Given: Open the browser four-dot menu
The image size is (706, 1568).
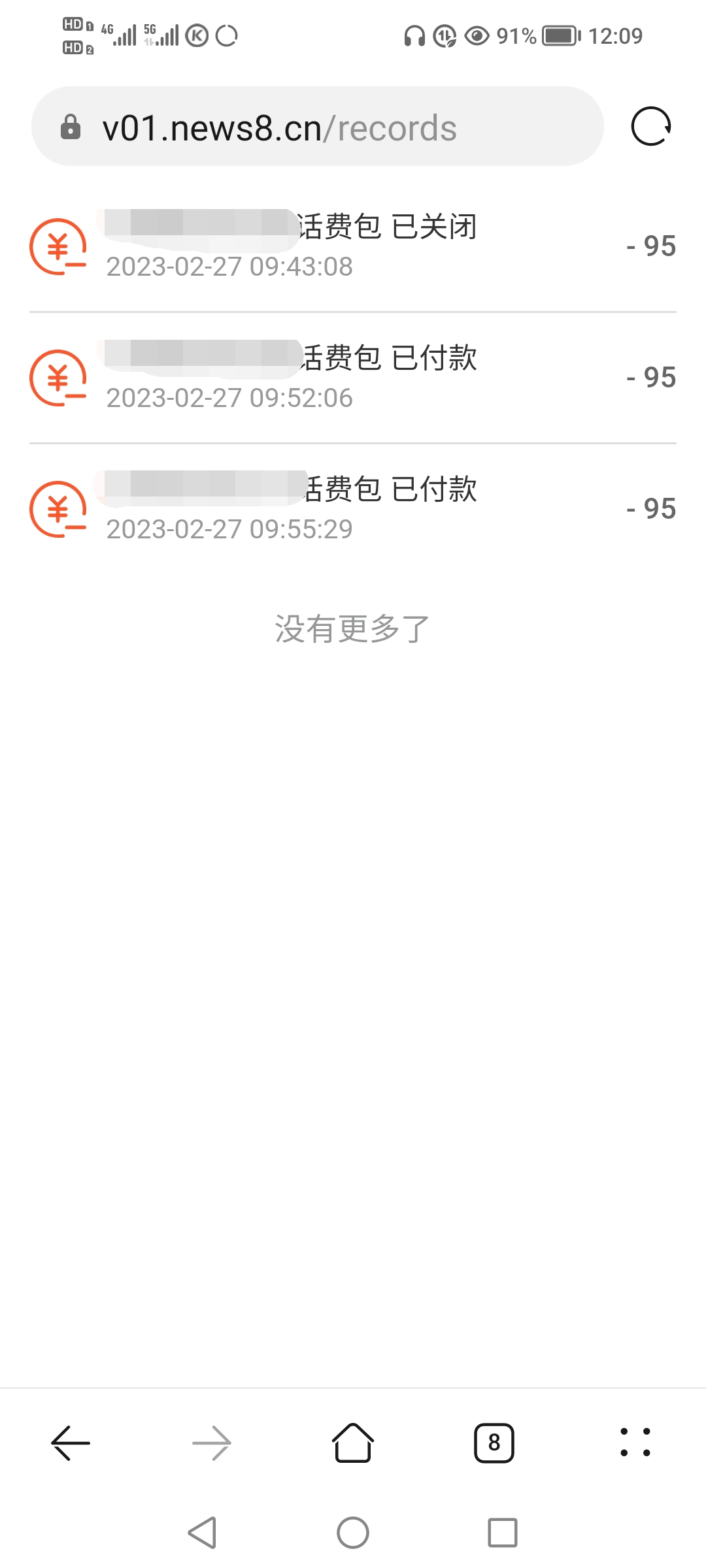Looking at the screenshot, I should coord(635,1443).
